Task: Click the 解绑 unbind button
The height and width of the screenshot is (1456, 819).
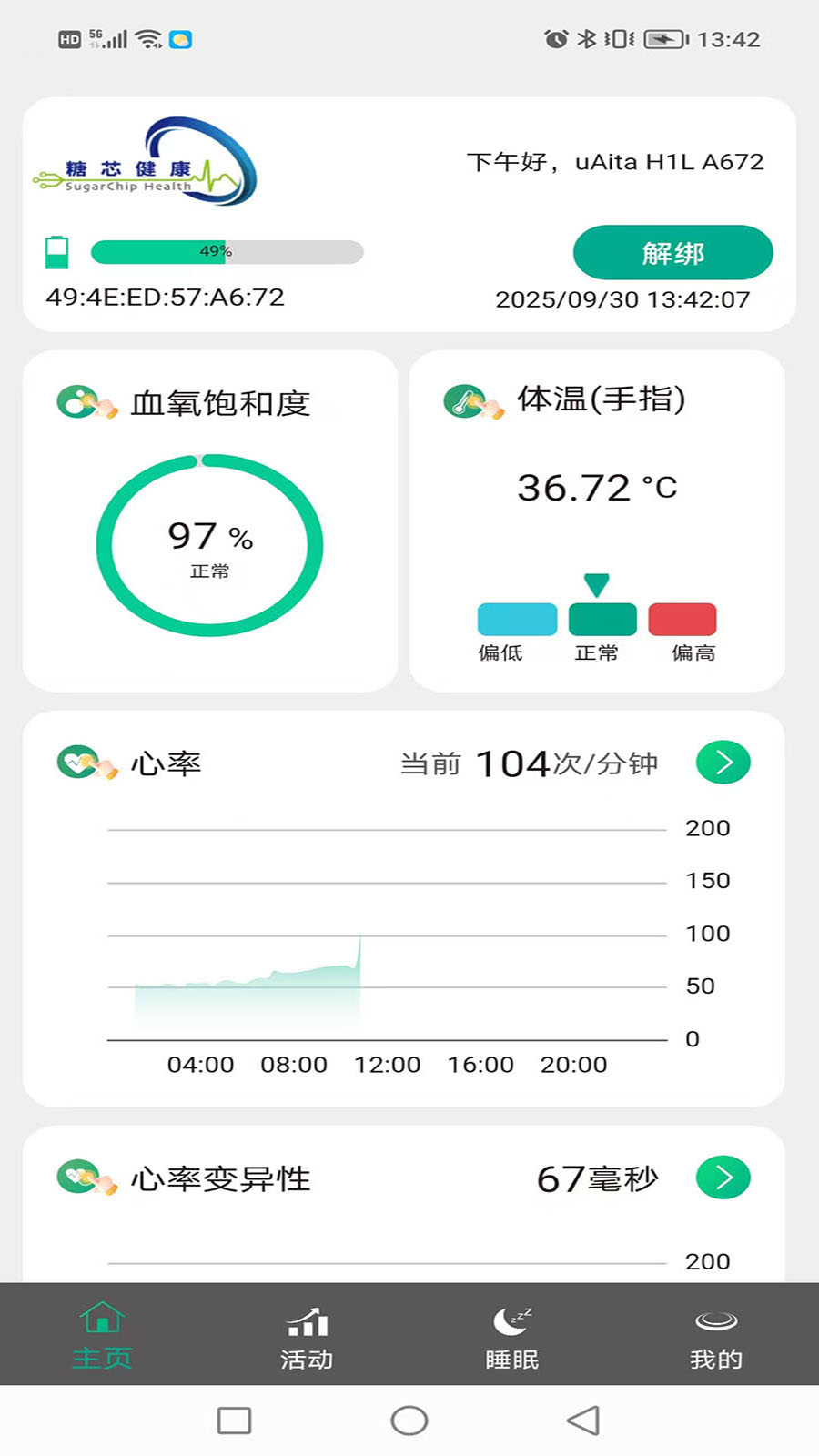Action: tap(672, 253)
